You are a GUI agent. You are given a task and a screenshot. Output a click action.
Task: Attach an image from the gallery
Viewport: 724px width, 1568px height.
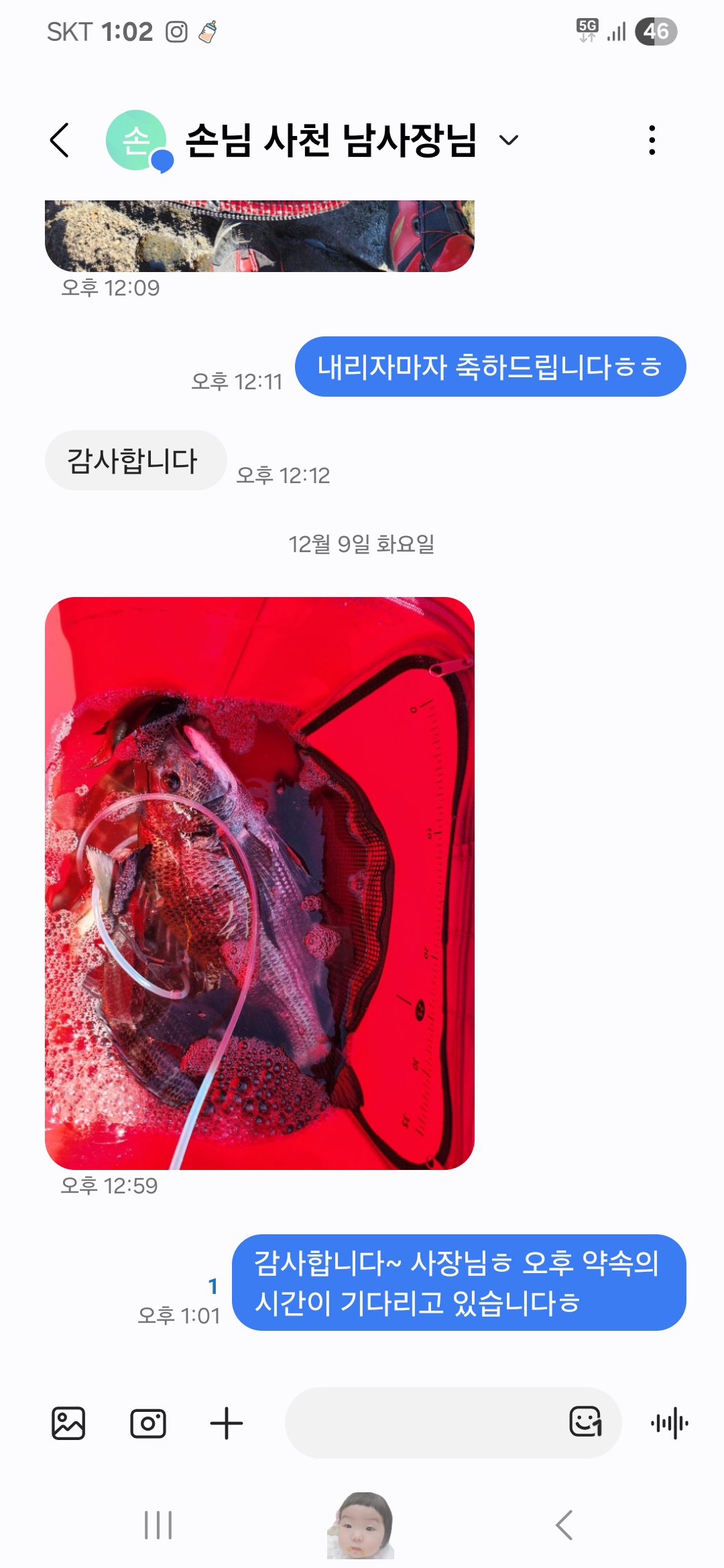pyautogui.click(x=68, y=1423)
